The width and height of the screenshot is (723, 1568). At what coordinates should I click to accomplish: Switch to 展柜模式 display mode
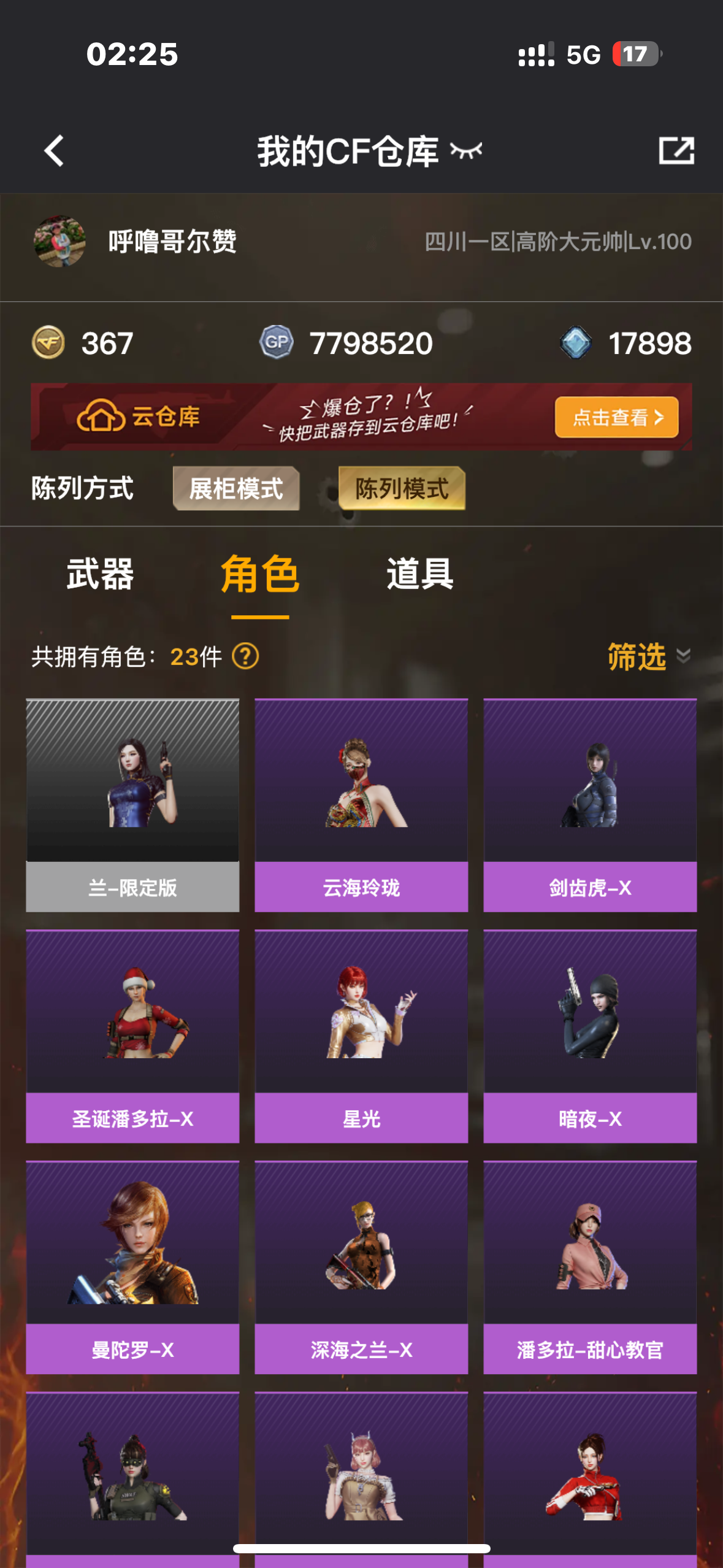click(x=236, y=489)
